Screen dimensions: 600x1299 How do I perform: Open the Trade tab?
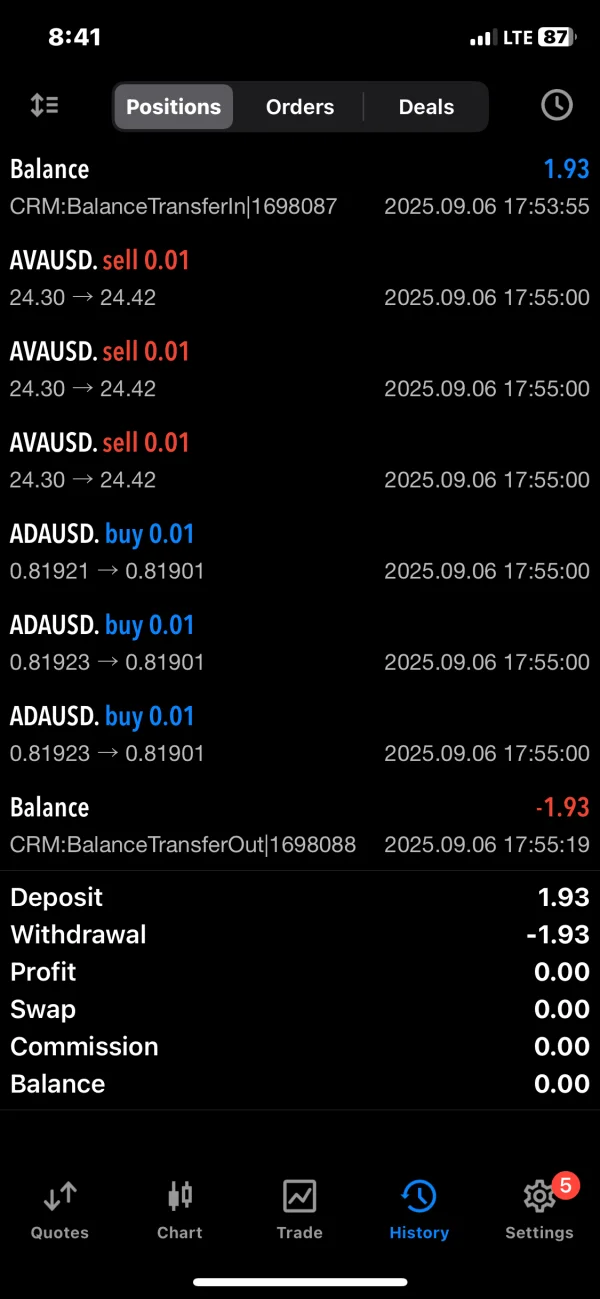[x=299, y=1208]
